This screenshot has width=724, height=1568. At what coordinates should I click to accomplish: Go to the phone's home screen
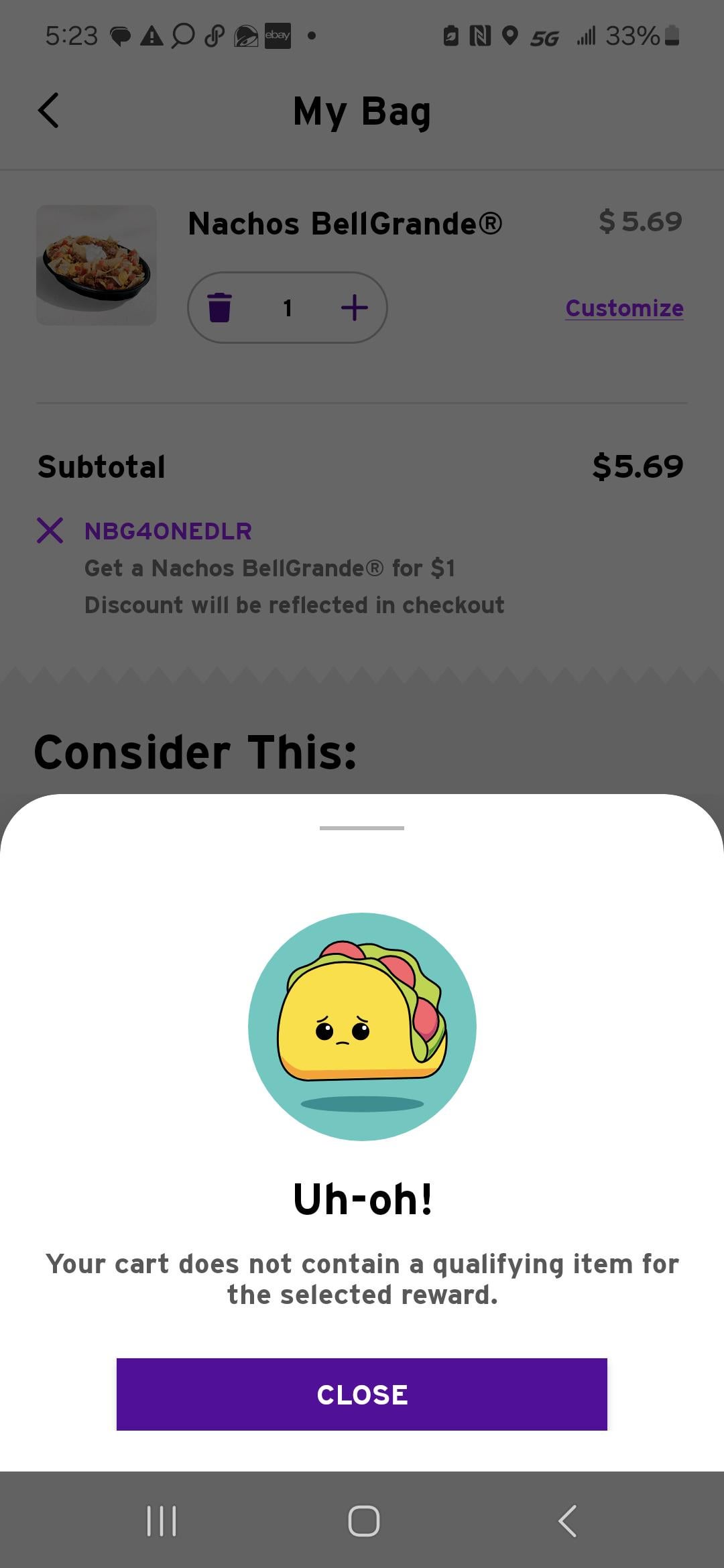click(x=363, y=1520)
